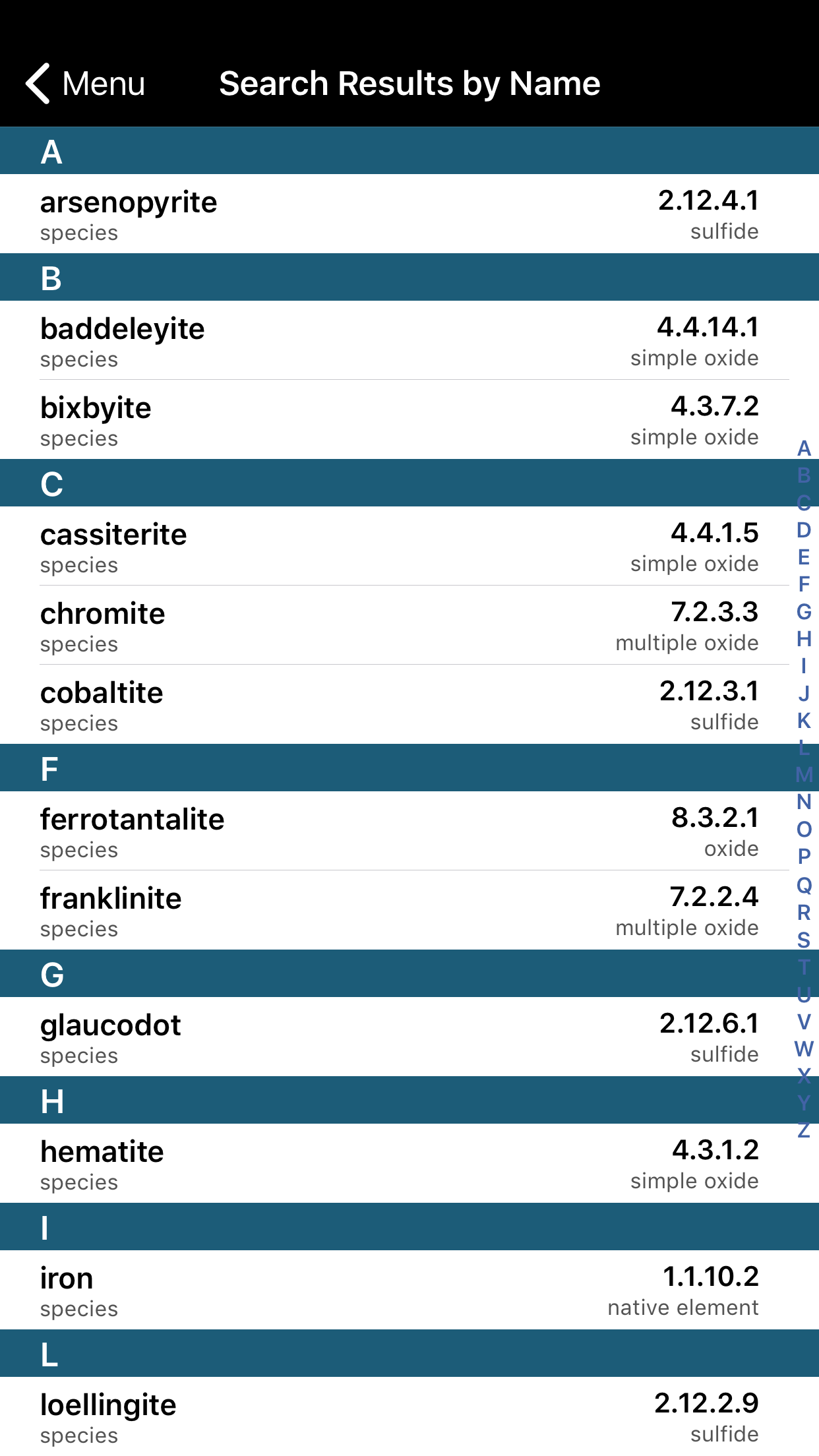The width and height of the screenshot is (819, 1456).
Task: Select arsenopyrite from the results
Action: (264, 212)
